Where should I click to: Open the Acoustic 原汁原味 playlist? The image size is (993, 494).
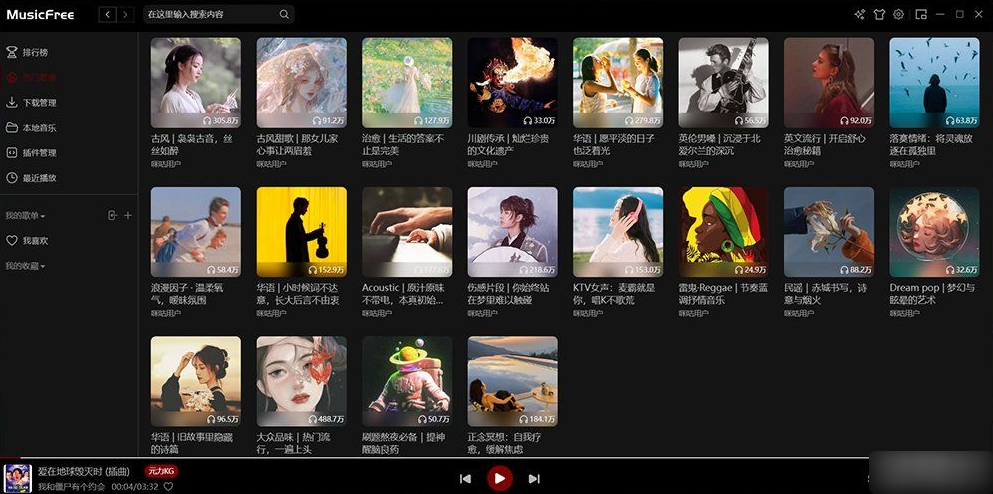click(406, 232)
